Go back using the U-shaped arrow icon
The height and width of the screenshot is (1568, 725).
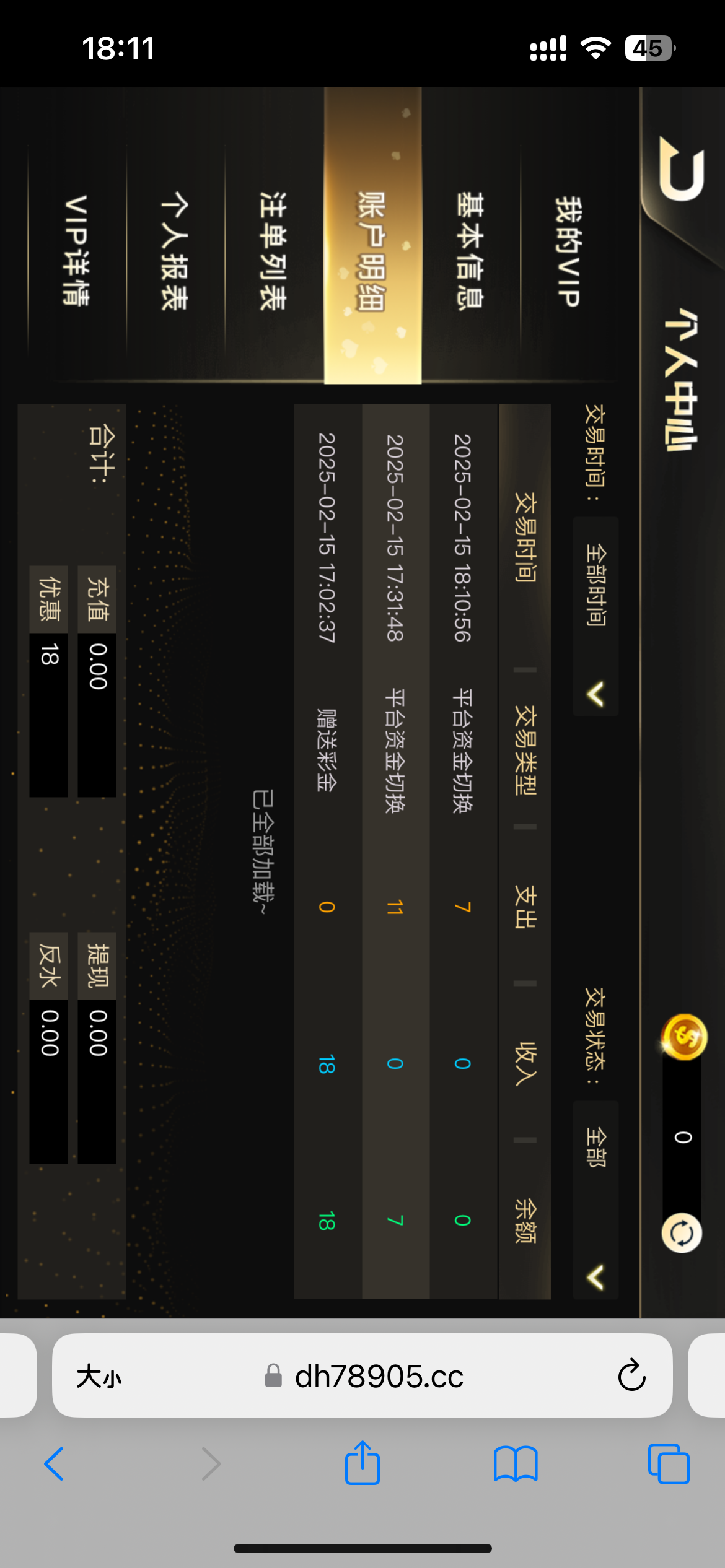(682, 168)
